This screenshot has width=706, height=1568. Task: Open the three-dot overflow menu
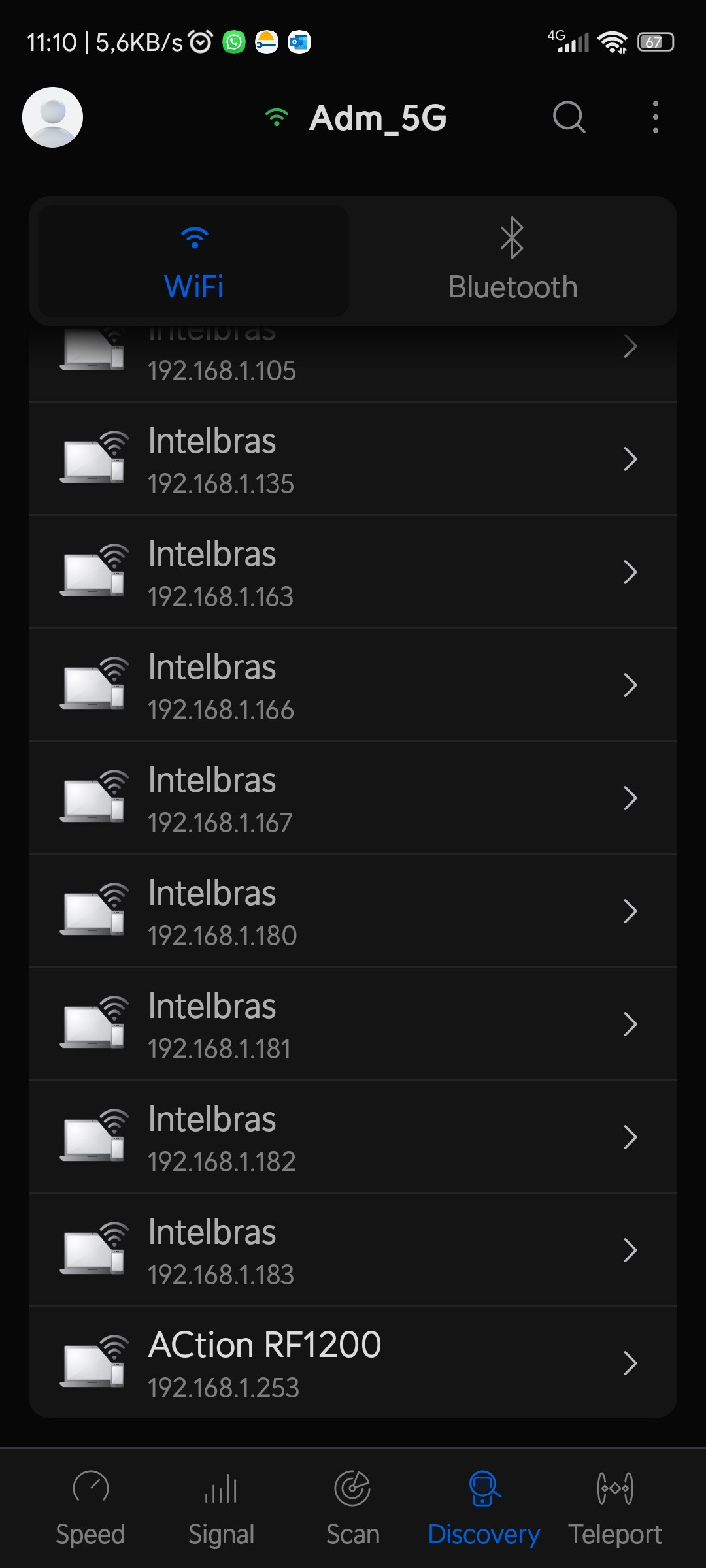[x=655, y=118]
